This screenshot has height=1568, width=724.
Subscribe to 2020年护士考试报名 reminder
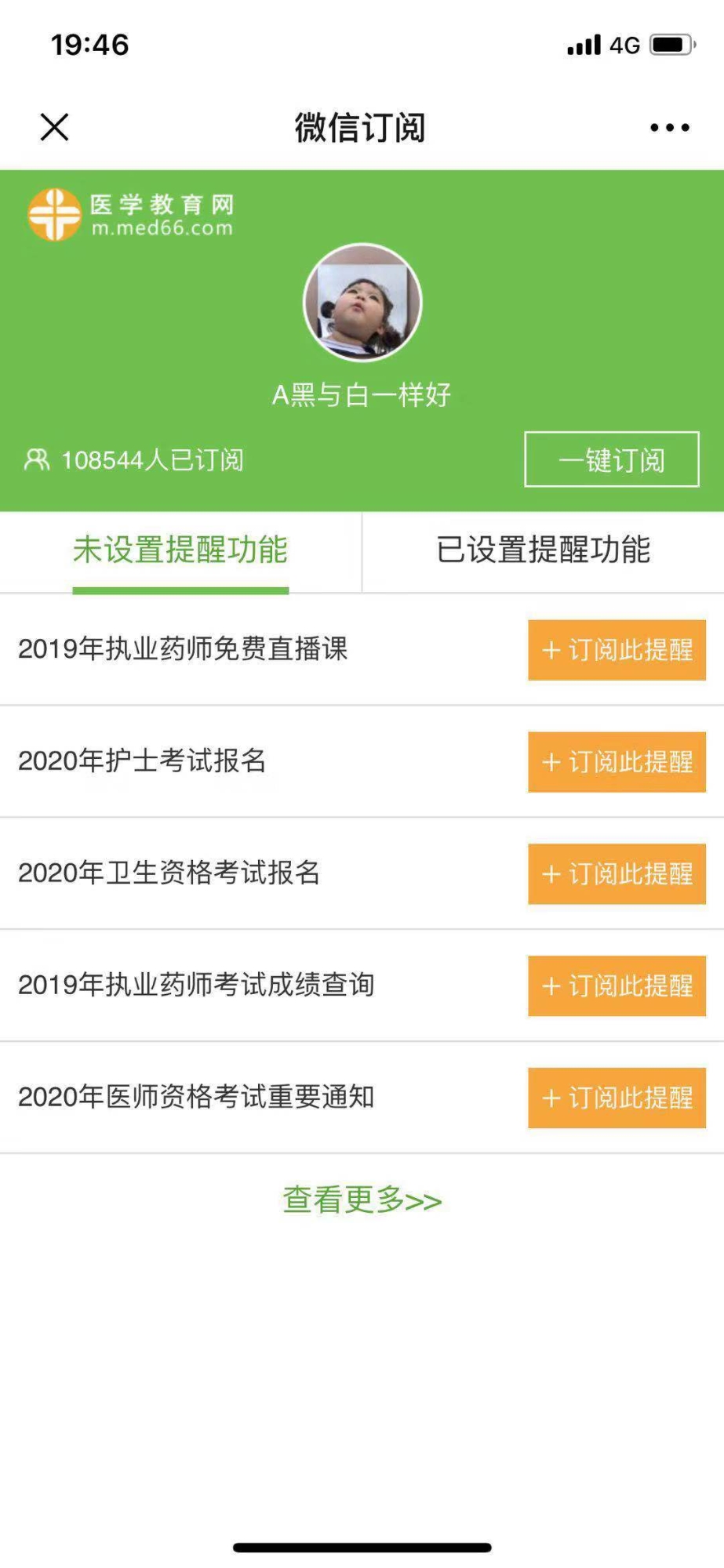click(x=617, y=762)
